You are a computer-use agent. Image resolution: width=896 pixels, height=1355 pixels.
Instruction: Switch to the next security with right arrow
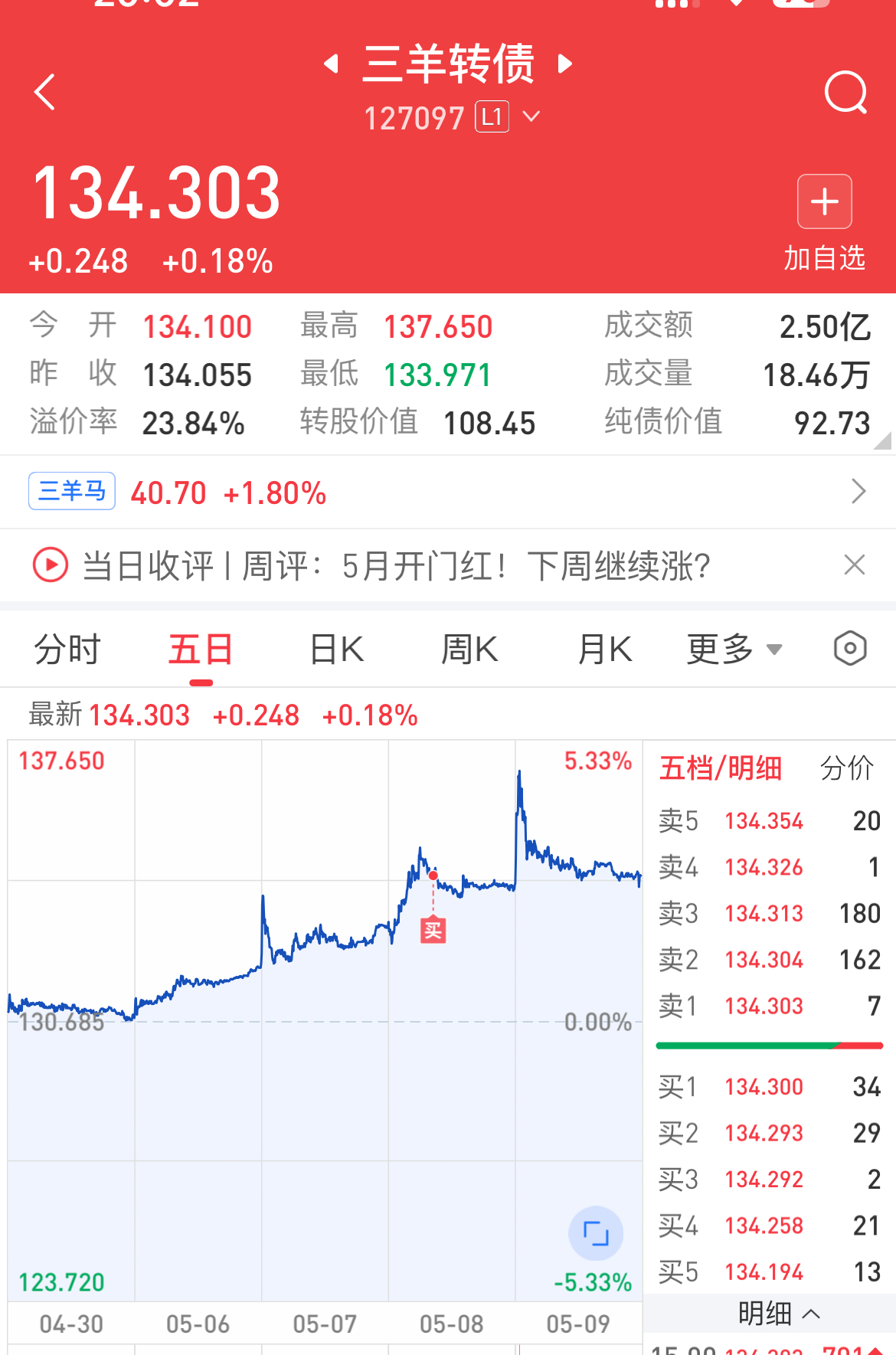[565, 64]
